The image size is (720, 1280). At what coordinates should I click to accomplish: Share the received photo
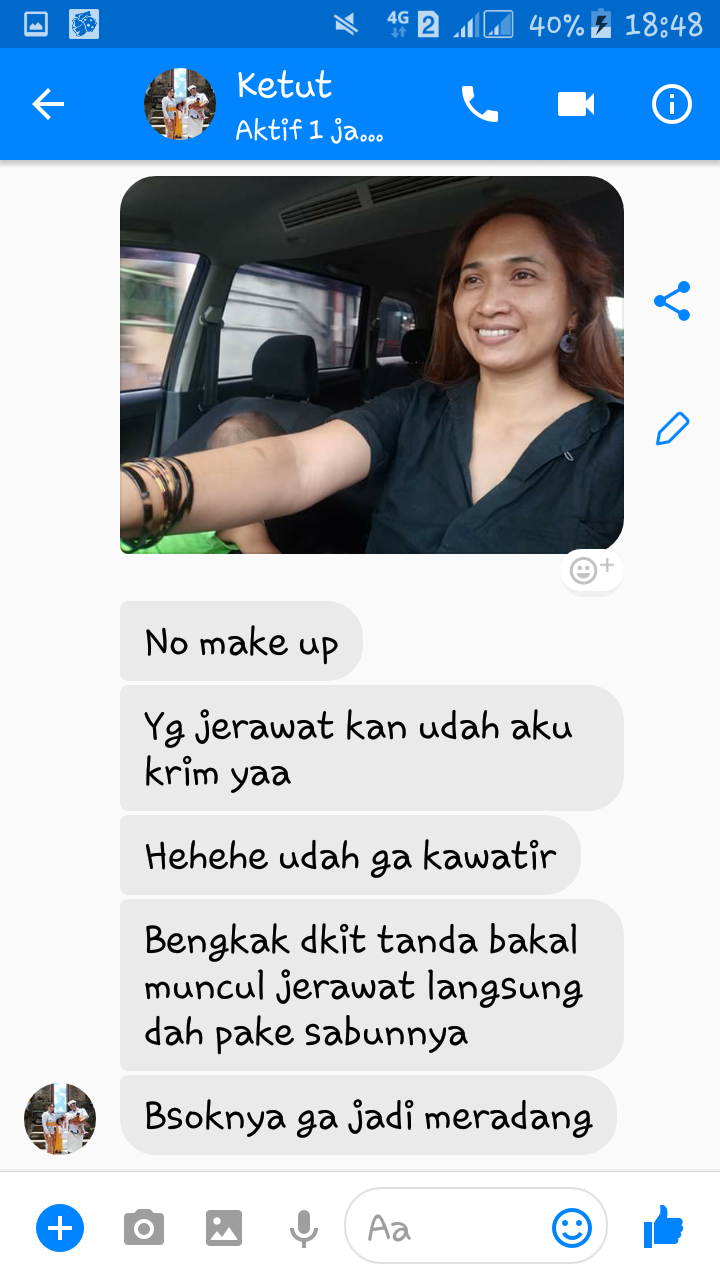[x=672, y=301]
